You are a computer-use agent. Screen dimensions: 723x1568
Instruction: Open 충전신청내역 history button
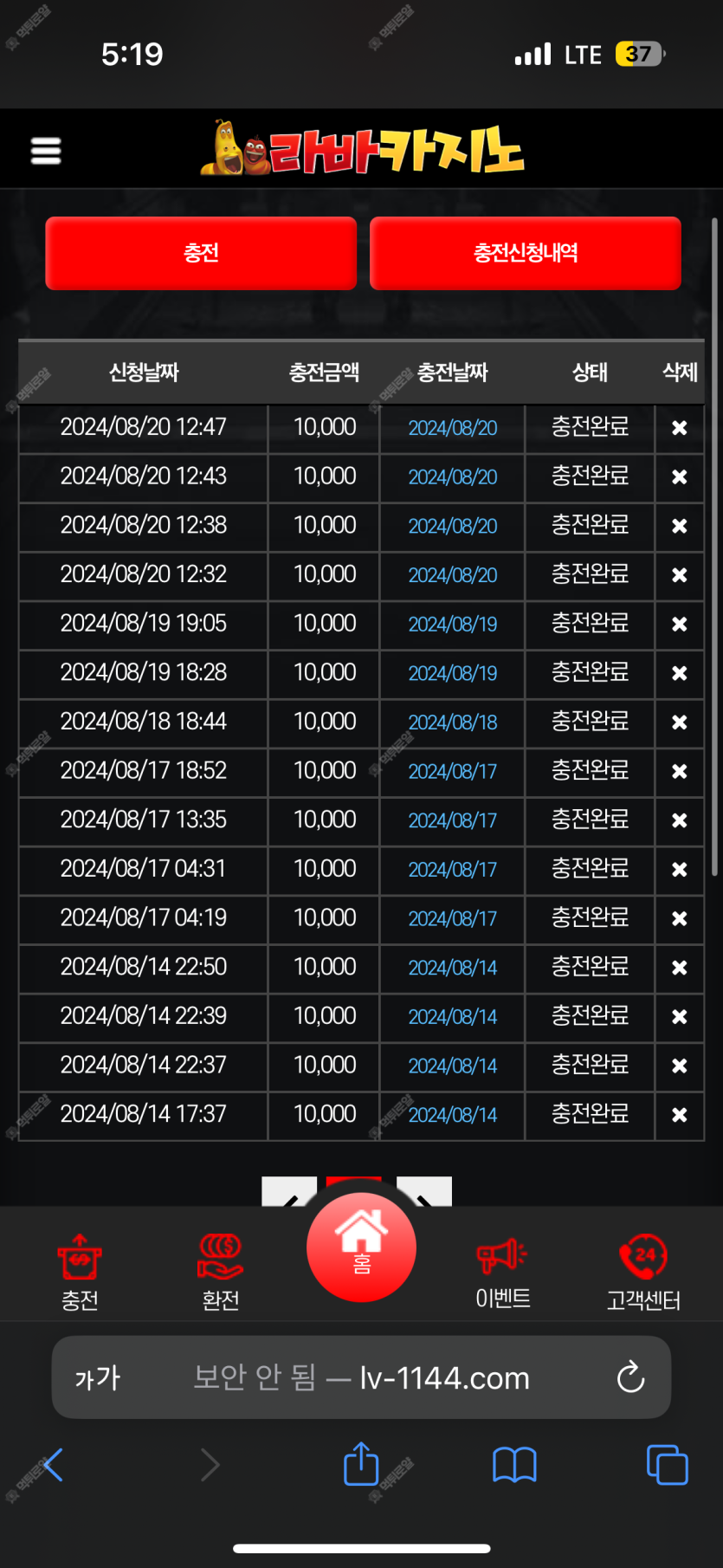[526, 253]
